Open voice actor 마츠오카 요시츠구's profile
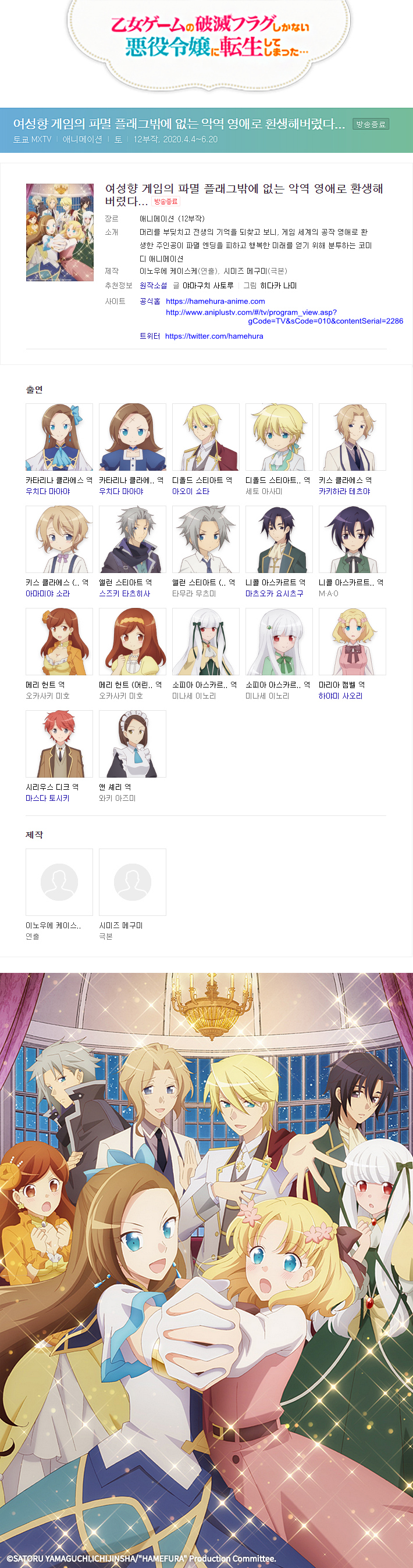Viewport: 413px width, 1568px height. pos(274,593)
